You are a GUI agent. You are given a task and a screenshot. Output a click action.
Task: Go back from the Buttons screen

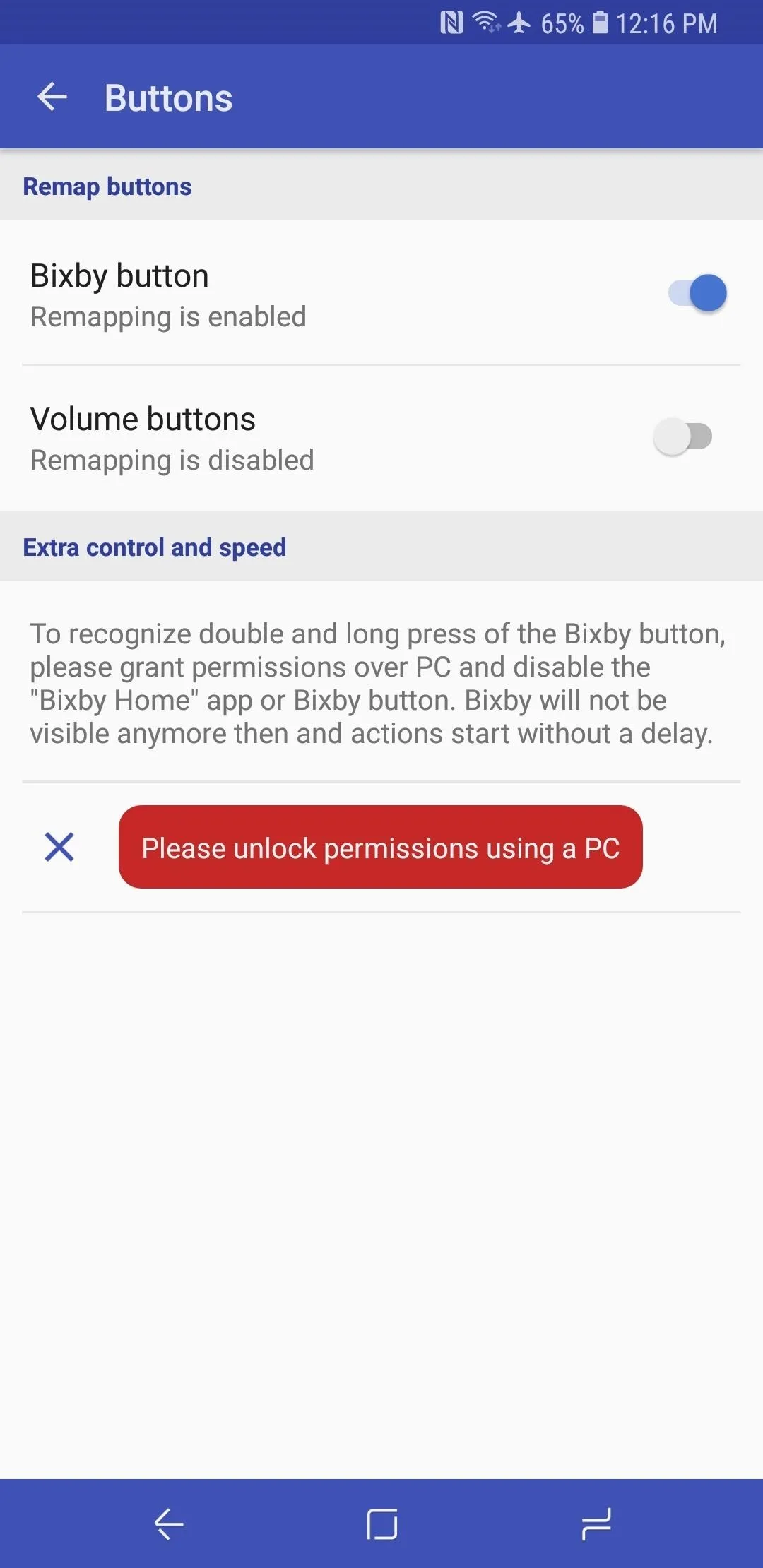pyautogui.click(x=52, y=97)
